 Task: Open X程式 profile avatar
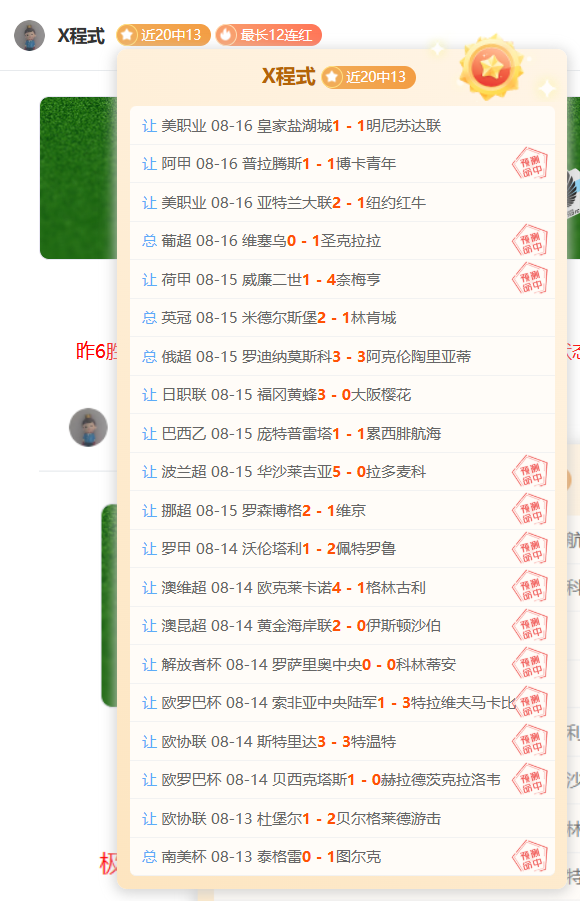click(29, 36)
